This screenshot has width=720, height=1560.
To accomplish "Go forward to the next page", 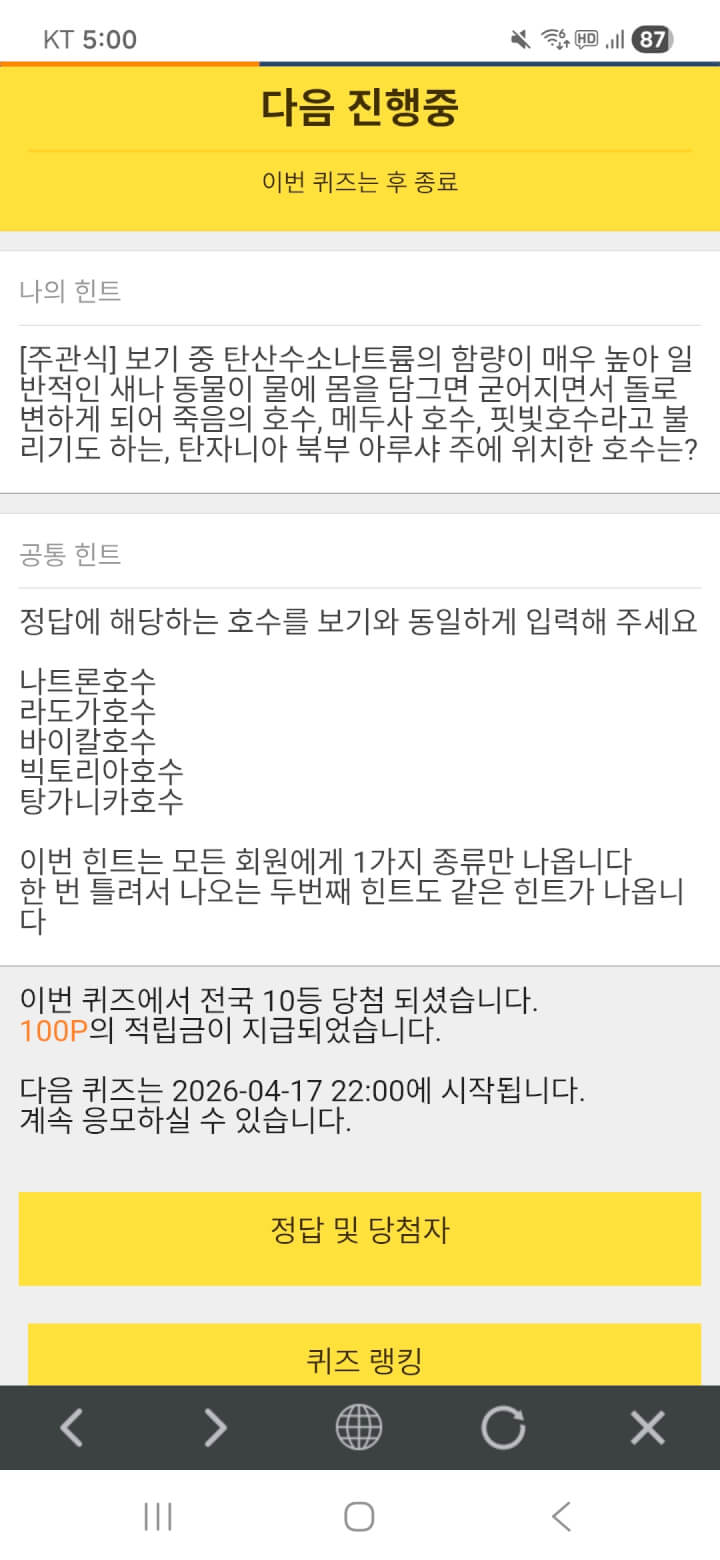I will (215, 1427).
